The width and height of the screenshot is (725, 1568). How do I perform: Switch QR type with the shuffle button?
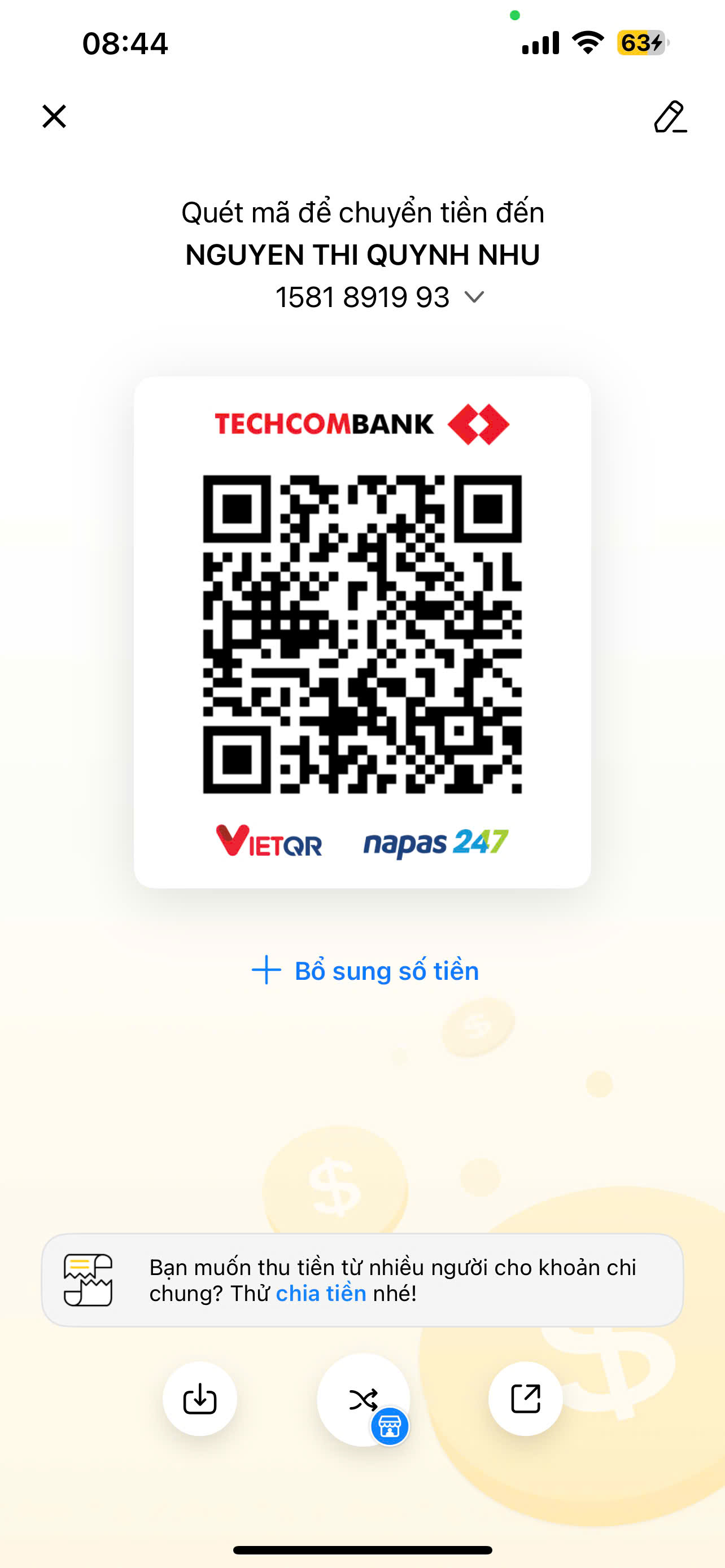(364, 1399)
